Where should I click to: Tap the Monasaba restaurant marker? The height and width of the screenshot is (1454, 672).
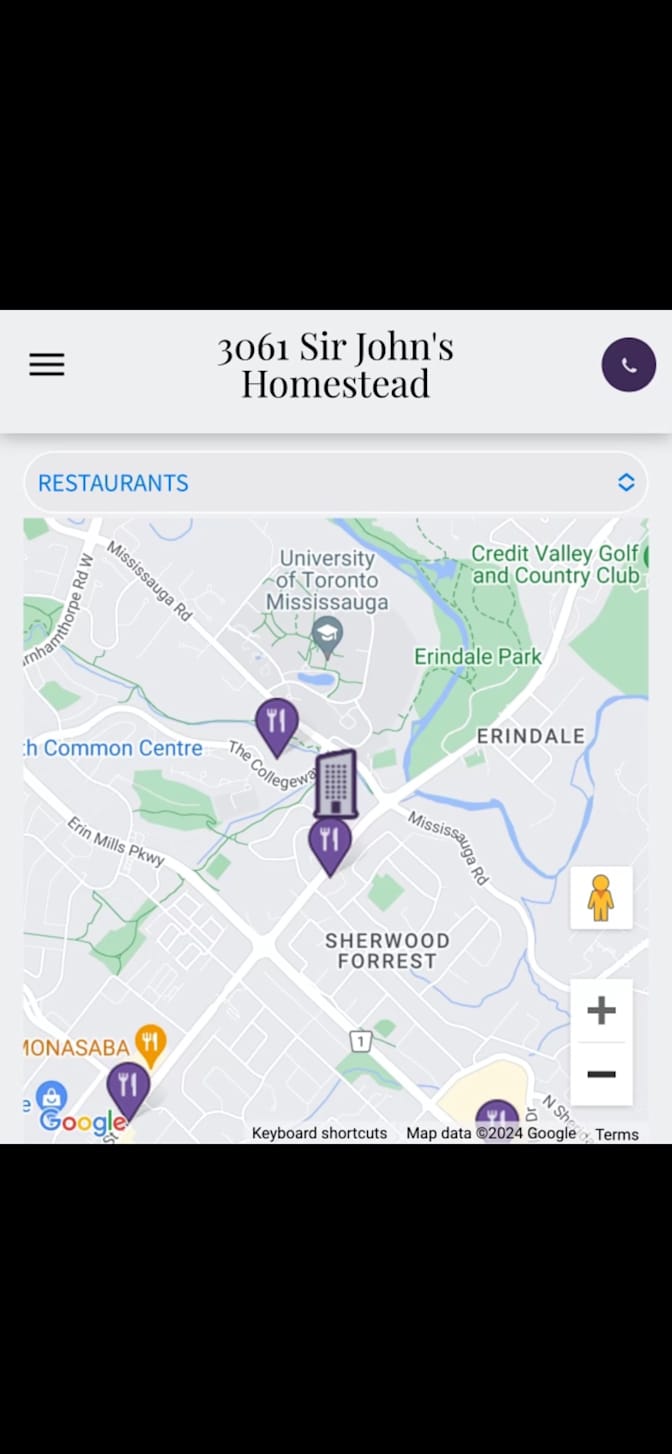coord(150,1043)
